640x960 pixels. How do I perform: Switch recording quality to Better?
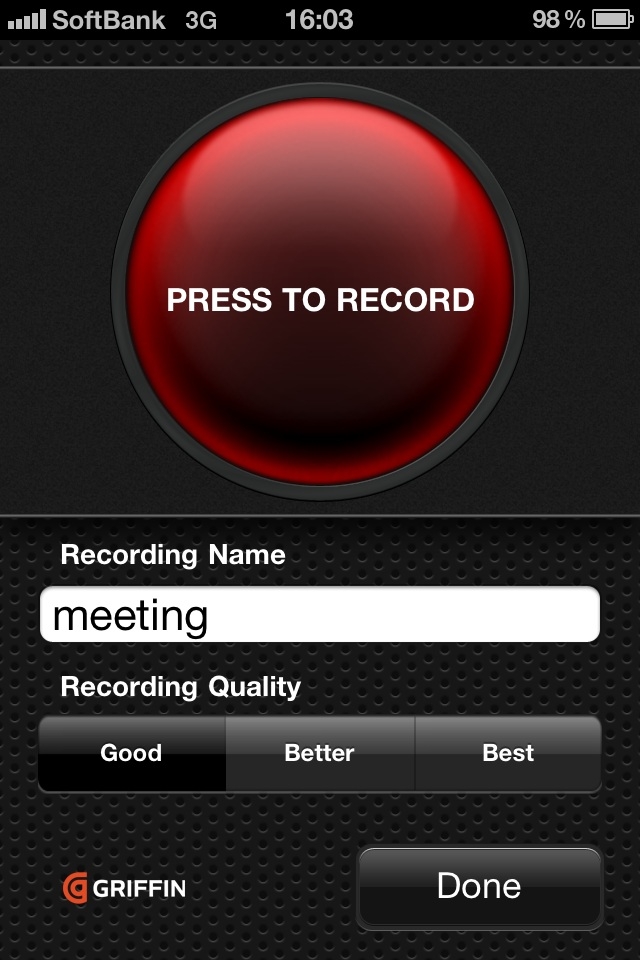tap(320, 753)
